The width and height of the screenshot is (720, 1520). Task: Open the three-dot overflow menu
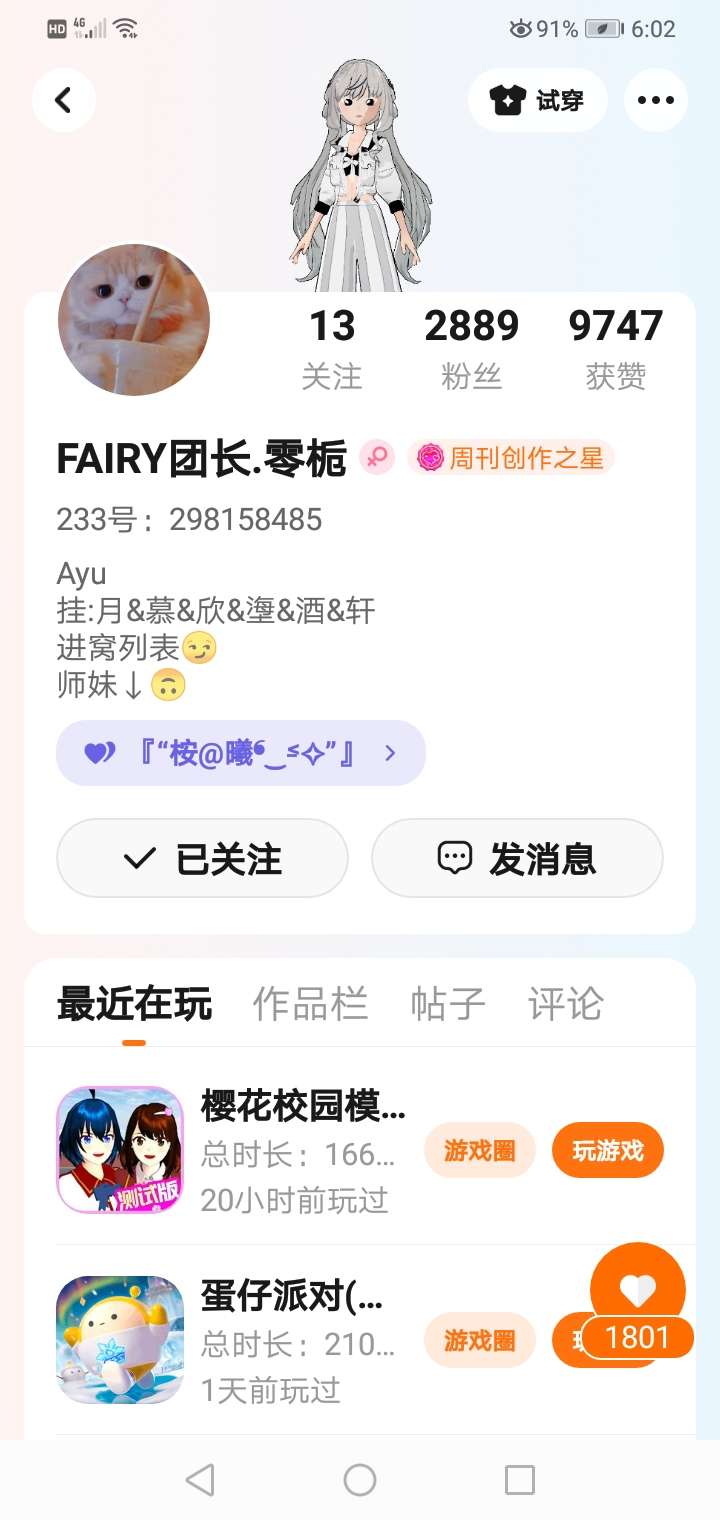point(655,100)
